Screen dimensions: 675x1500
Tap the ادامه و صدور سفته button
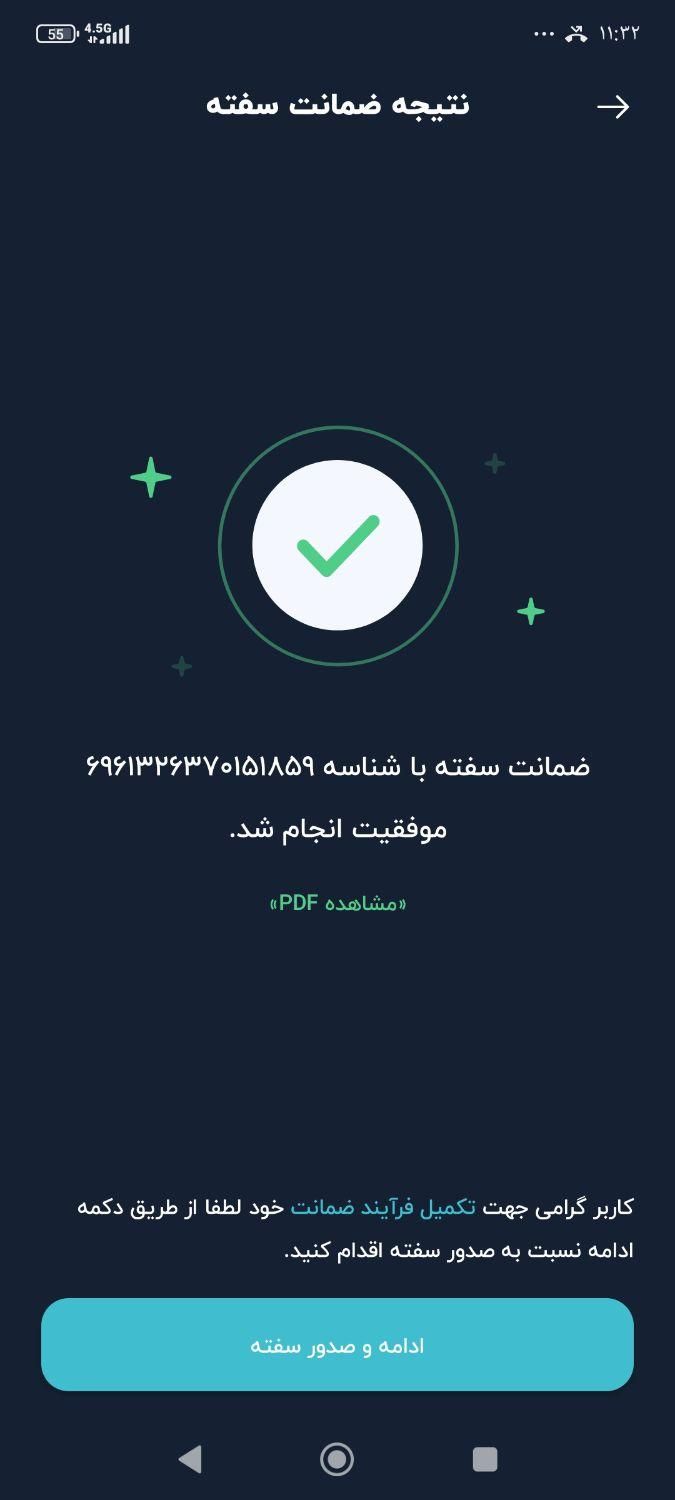(x=337, y=1345)
